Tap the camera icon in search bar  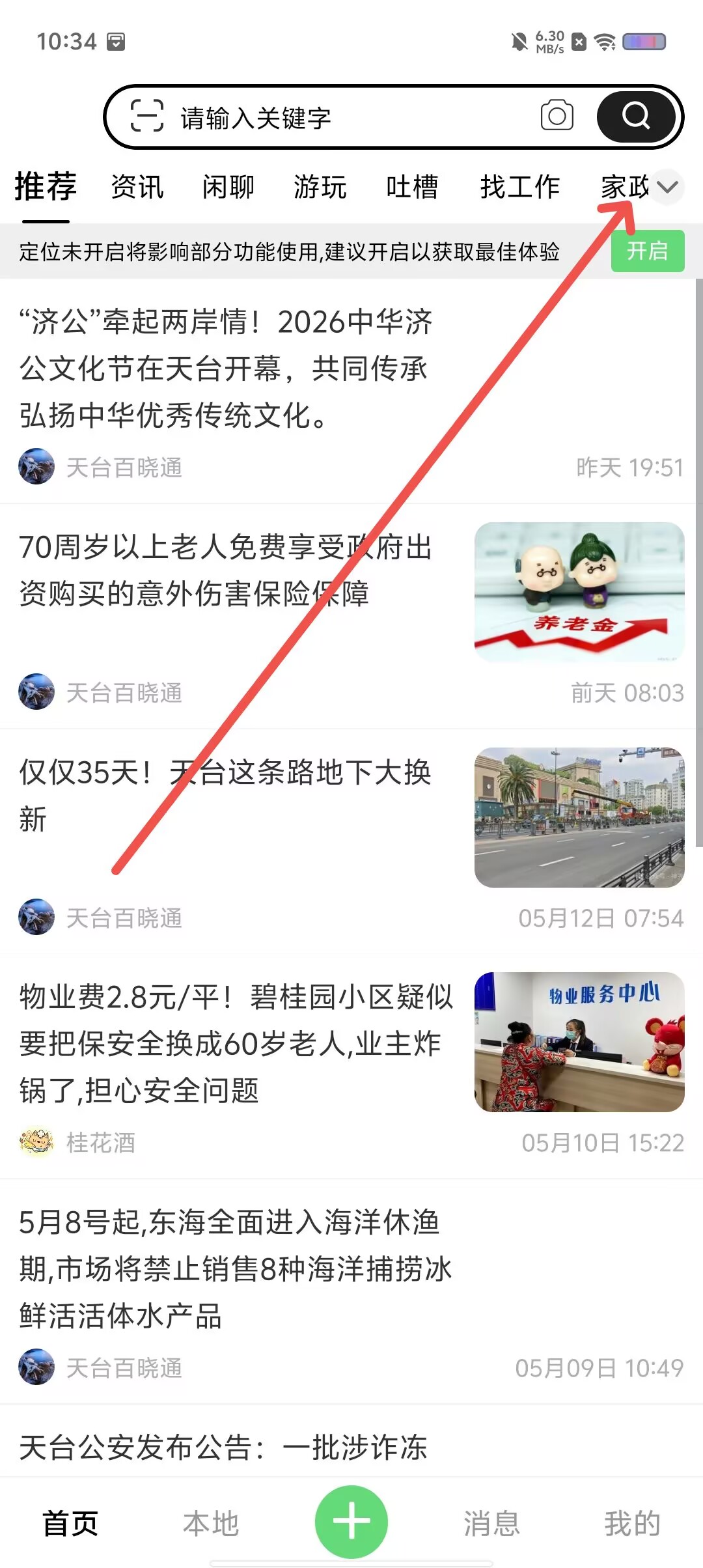point(557,116)
